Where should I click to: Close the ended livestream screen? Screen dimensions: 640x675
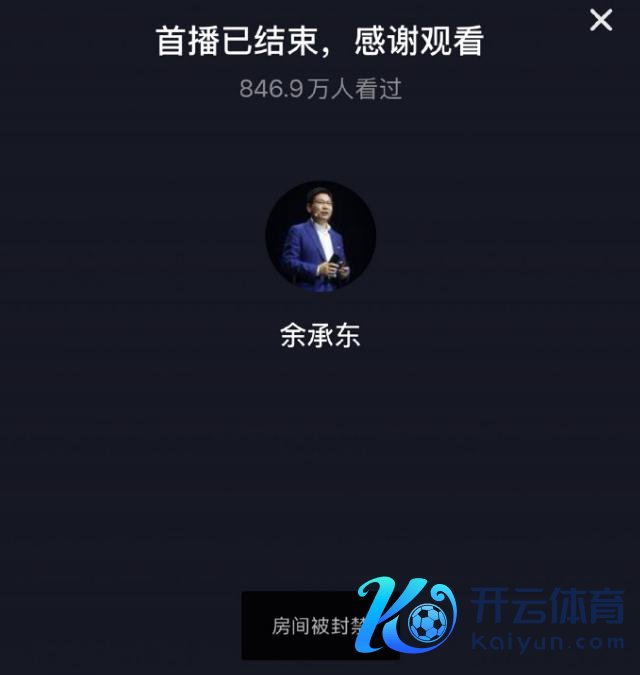601,20
